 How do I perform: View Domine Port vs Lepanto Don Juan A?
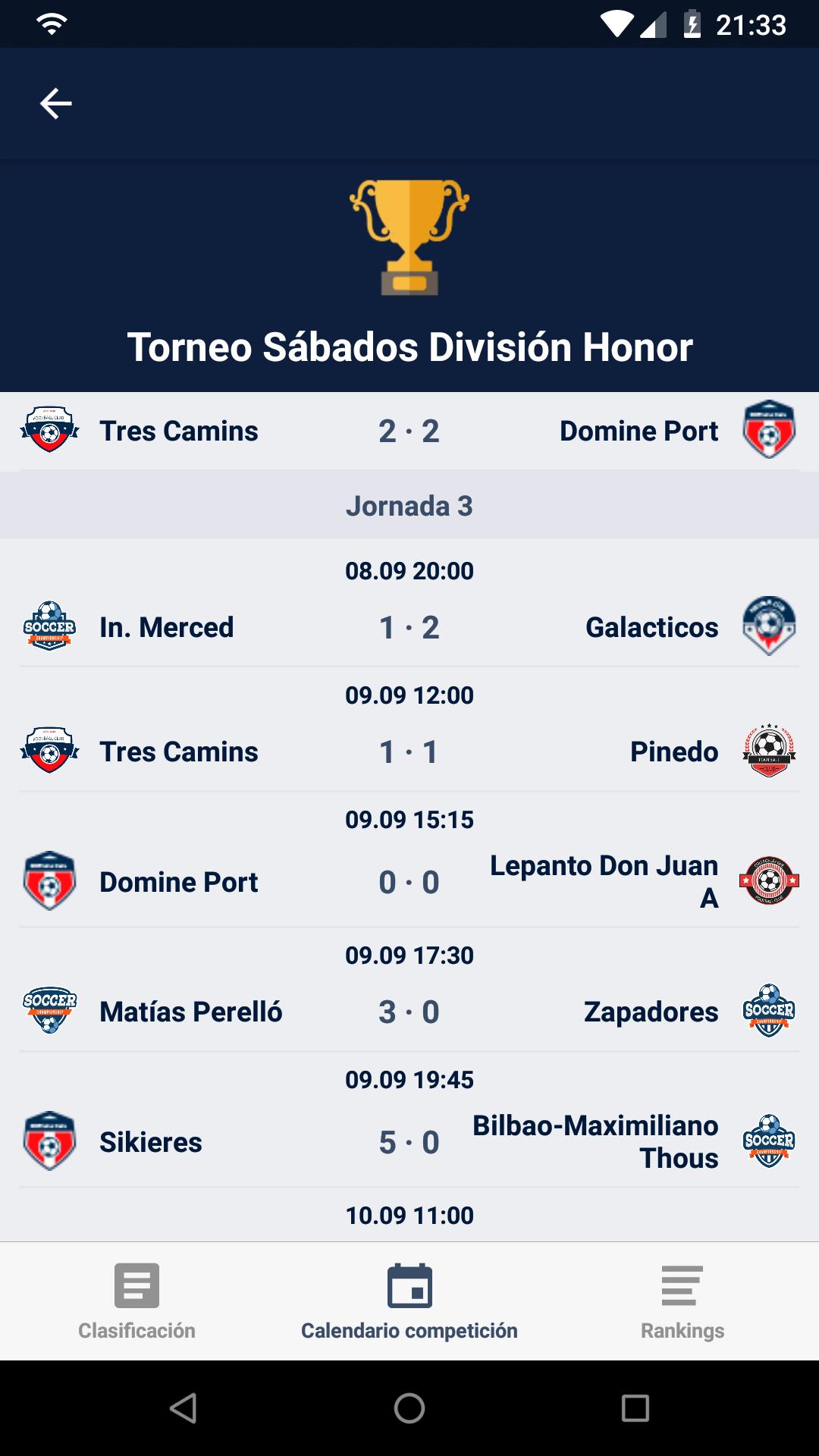(409, 860)
